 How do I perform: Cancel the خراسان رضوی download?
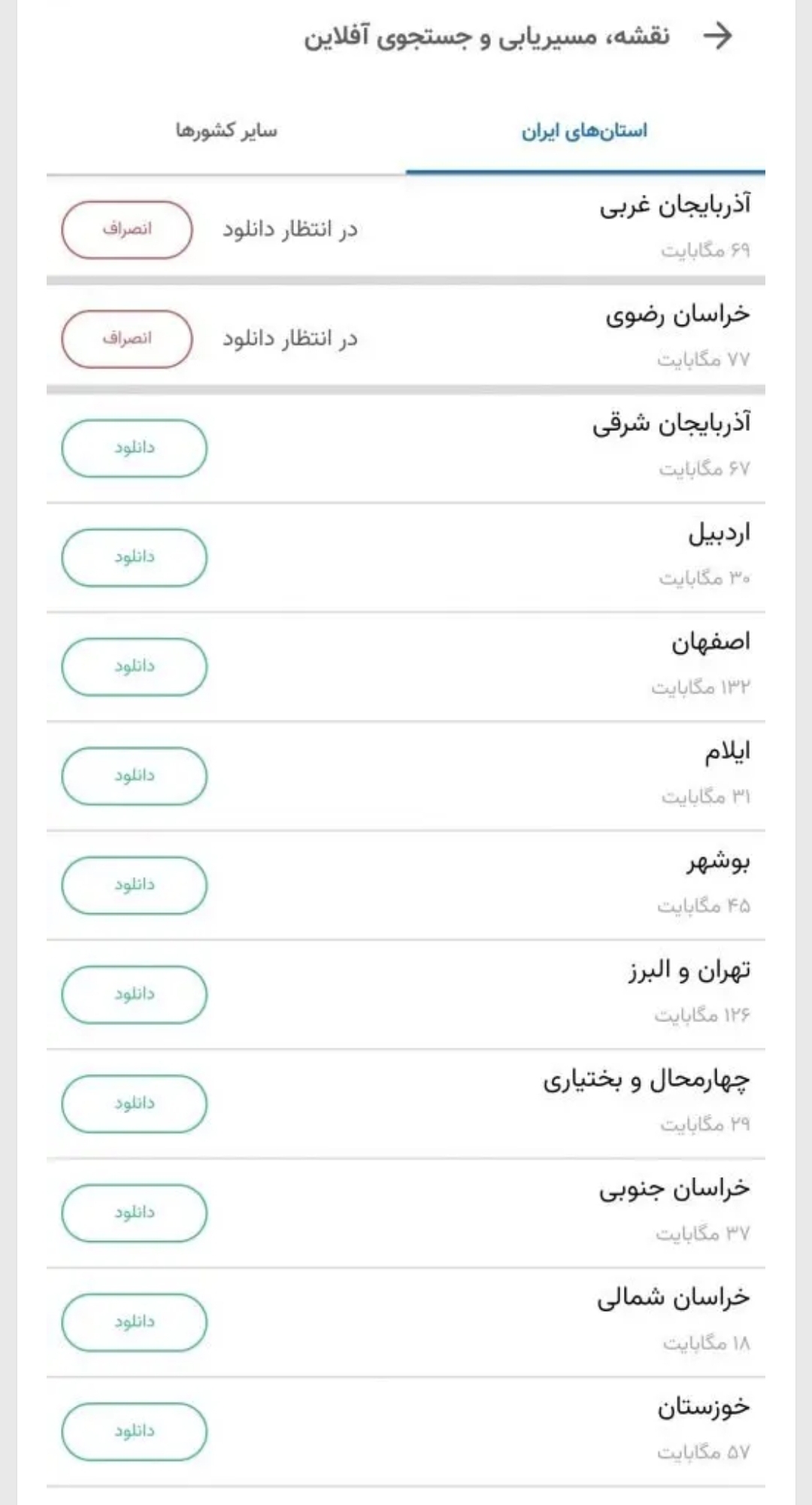coord(128,338)
